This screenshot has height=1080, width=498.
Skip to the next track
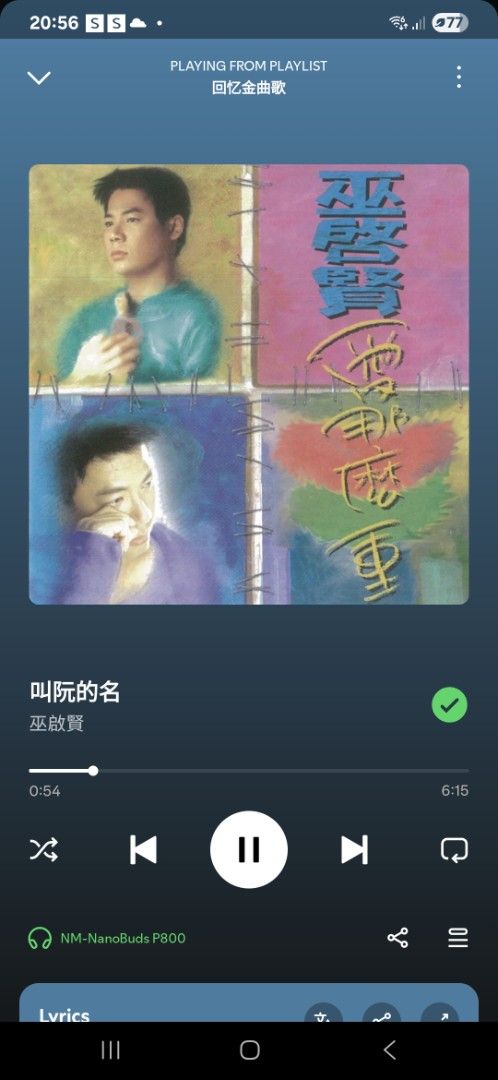click(354, 850)
